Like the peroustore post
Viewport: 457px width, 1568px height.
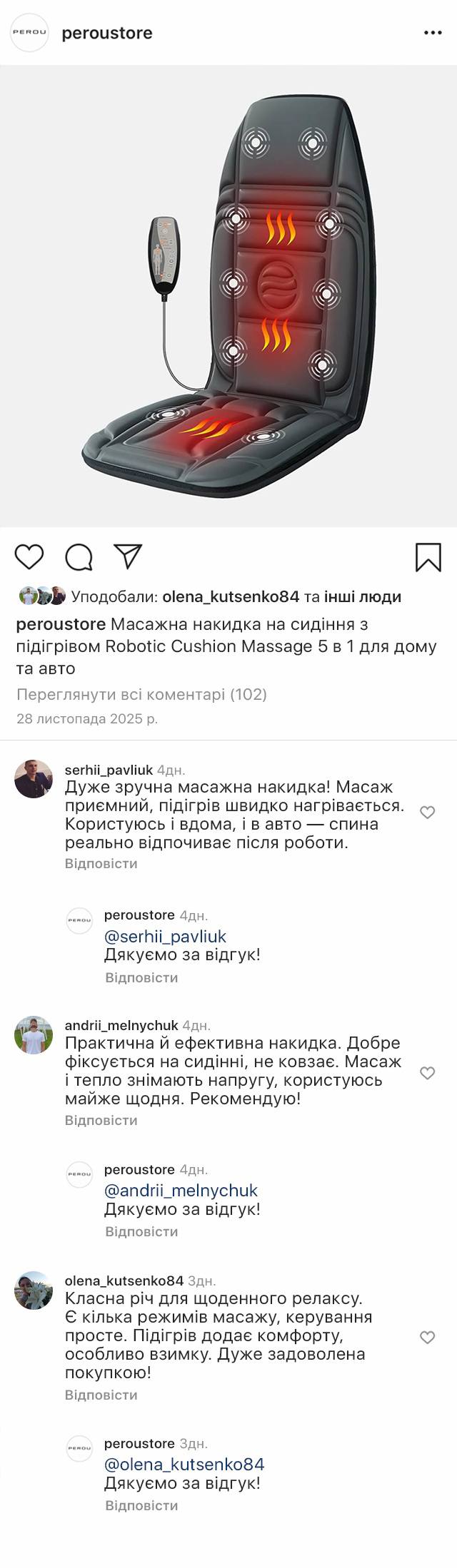(29, 556)
